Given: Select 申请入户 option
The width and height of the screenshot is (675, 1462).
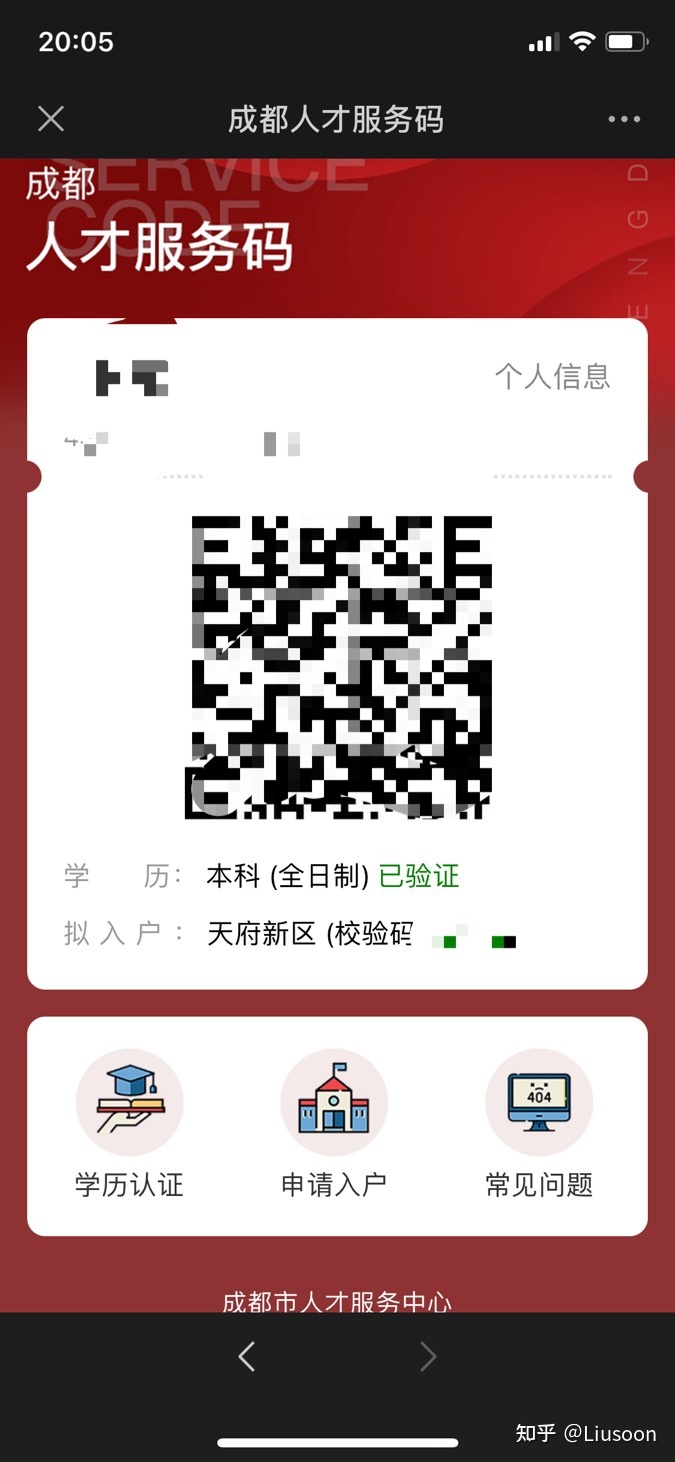Looking at the screenshot, I should pos(334,1124).
